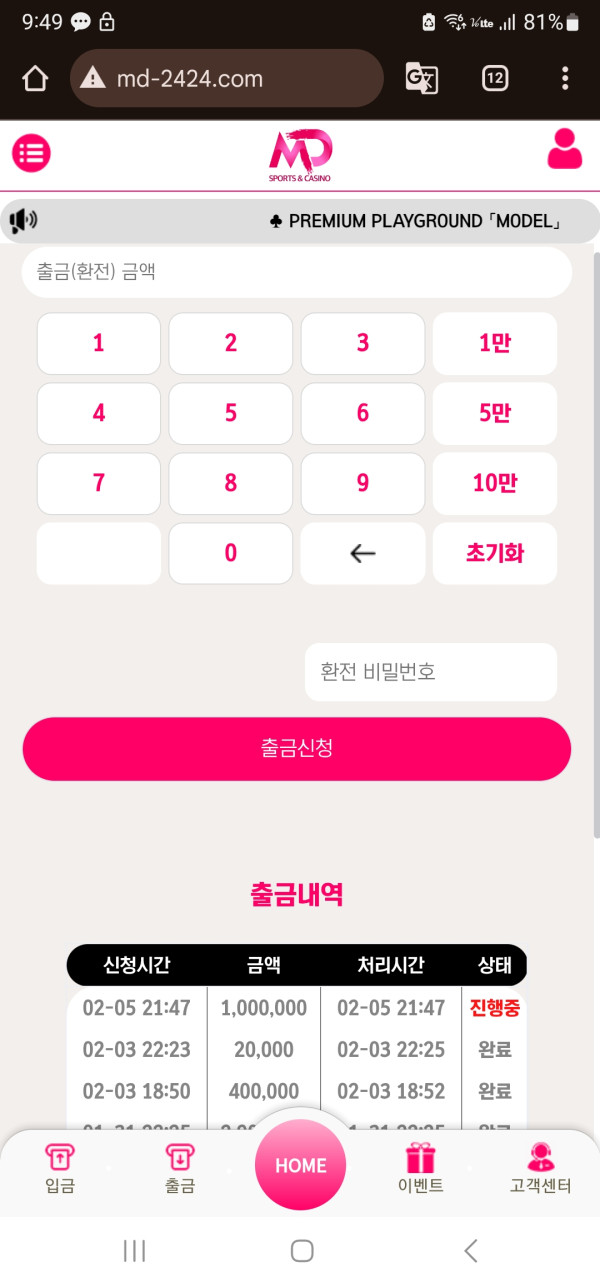The height and width of the screenshot is (1287, 600).
Task: Enter digit 5 on the keypad
Action: [x=231, y=413]
